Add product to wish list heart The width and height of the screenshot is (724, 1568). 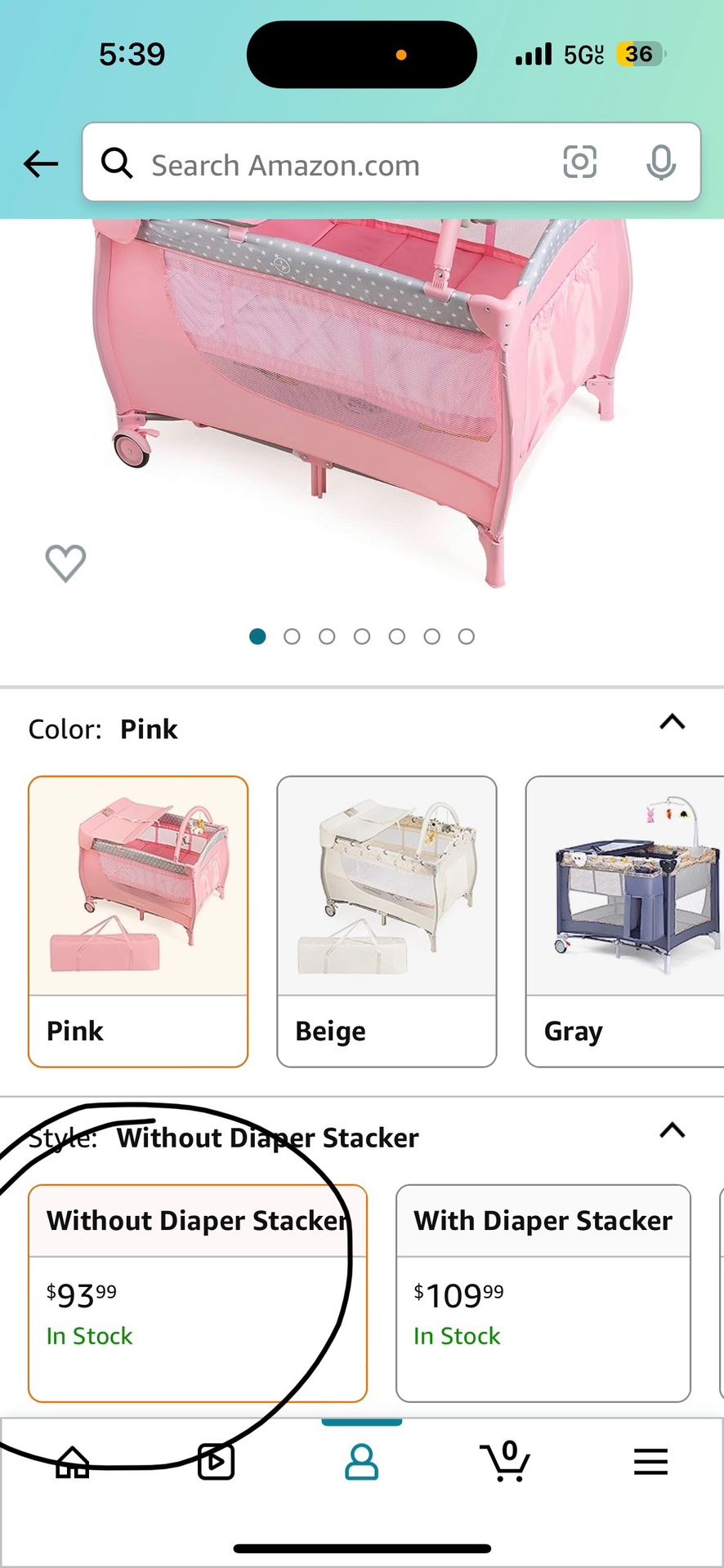pyautogui.click(x=65, y=563)
